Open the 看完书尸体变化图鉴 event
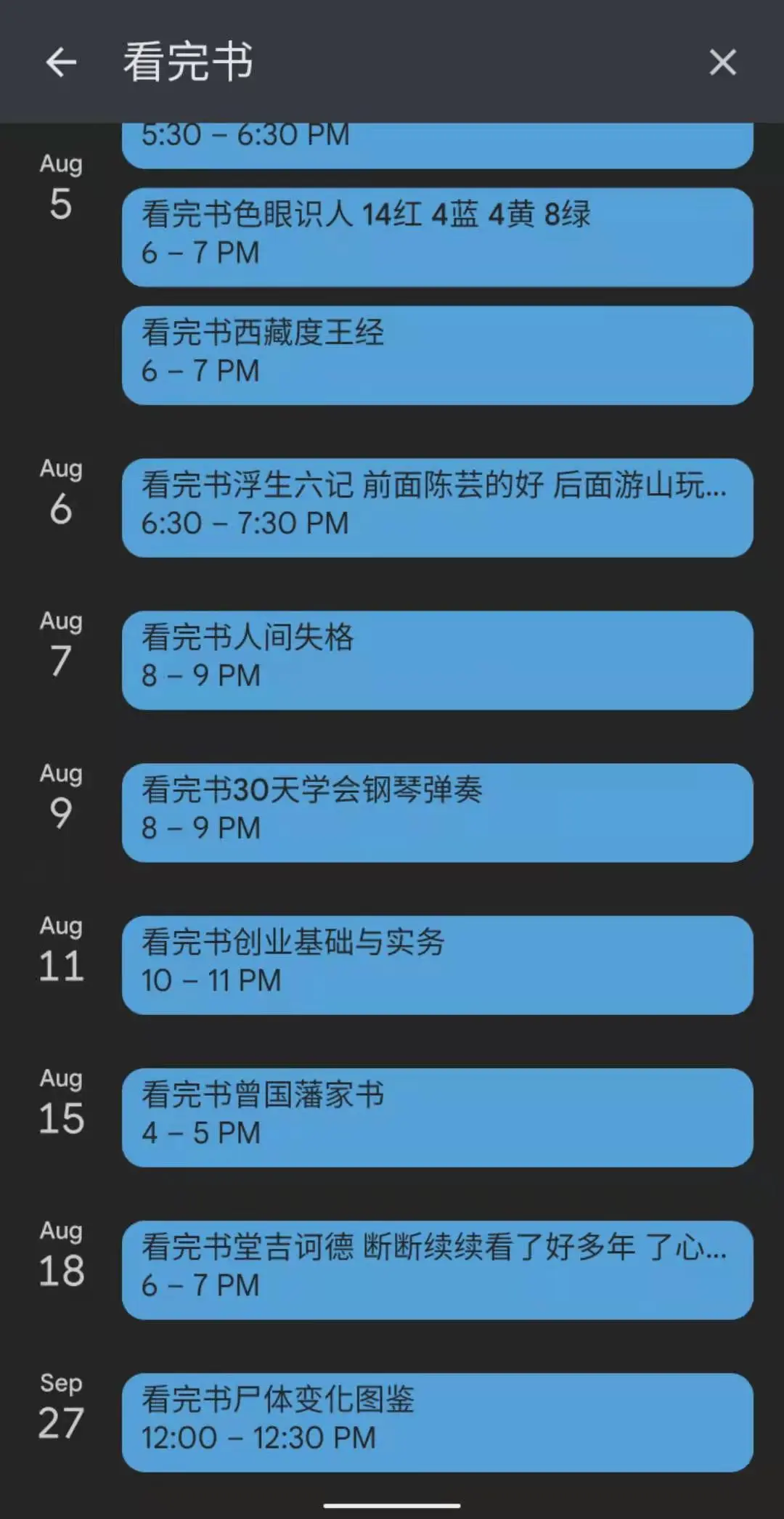784x1519 pixels. pos(436,1422)
